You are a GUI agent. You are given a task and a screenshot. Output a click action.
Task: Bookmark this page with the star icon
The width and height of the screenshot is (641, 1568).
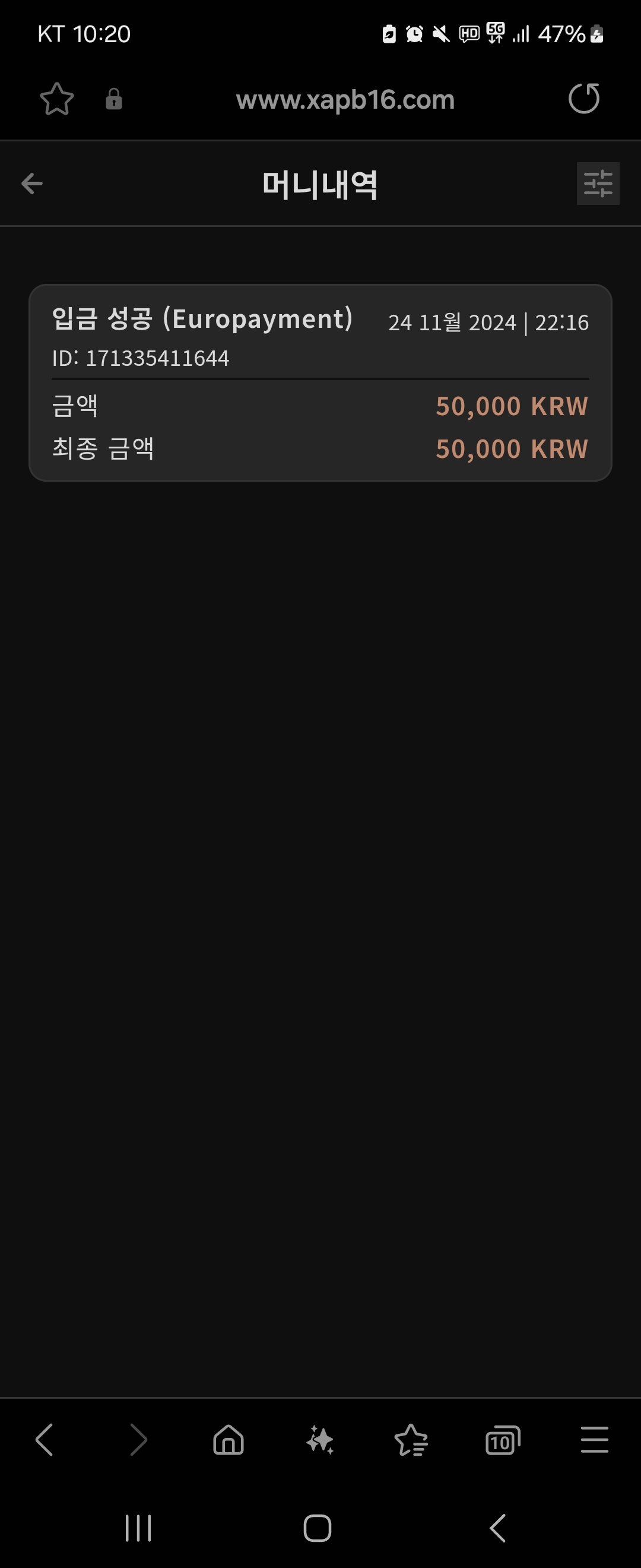tap(56, 99)
